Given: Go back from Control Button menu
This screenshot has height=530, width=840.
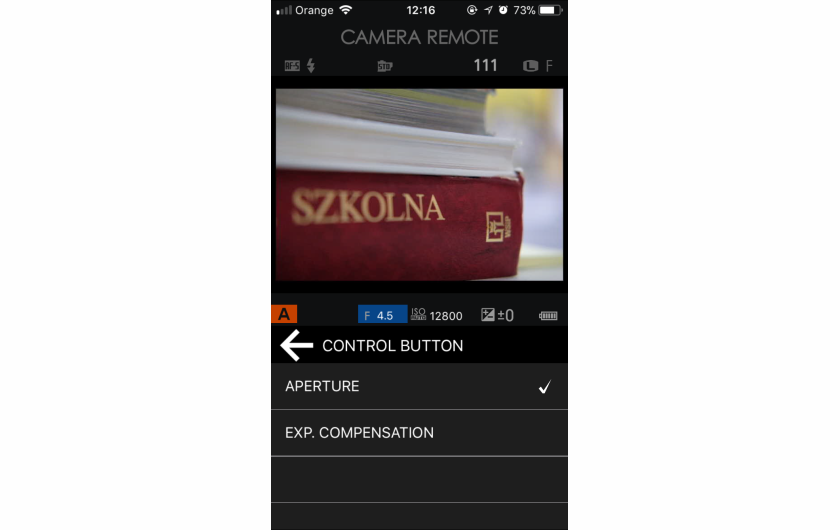Looking at the screenshot, I should 297,346.
